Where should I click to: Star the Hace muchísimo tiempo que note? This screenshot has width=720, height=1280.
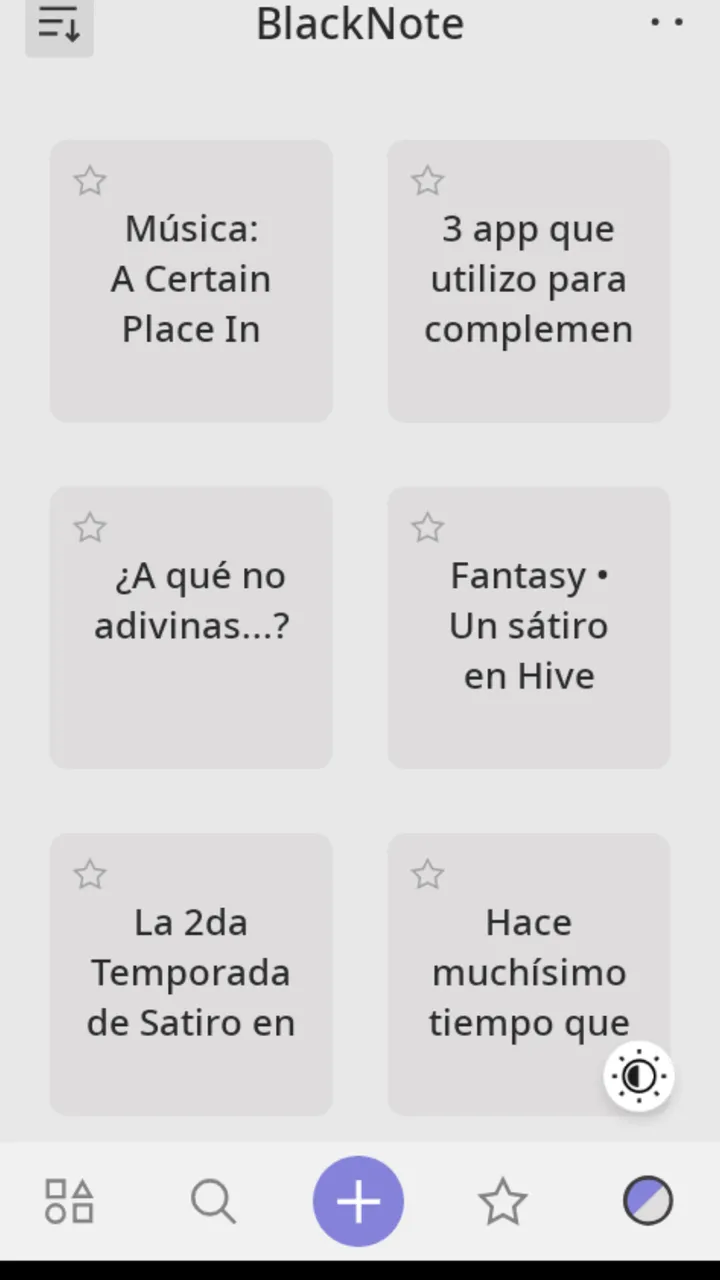click(427, 875)
